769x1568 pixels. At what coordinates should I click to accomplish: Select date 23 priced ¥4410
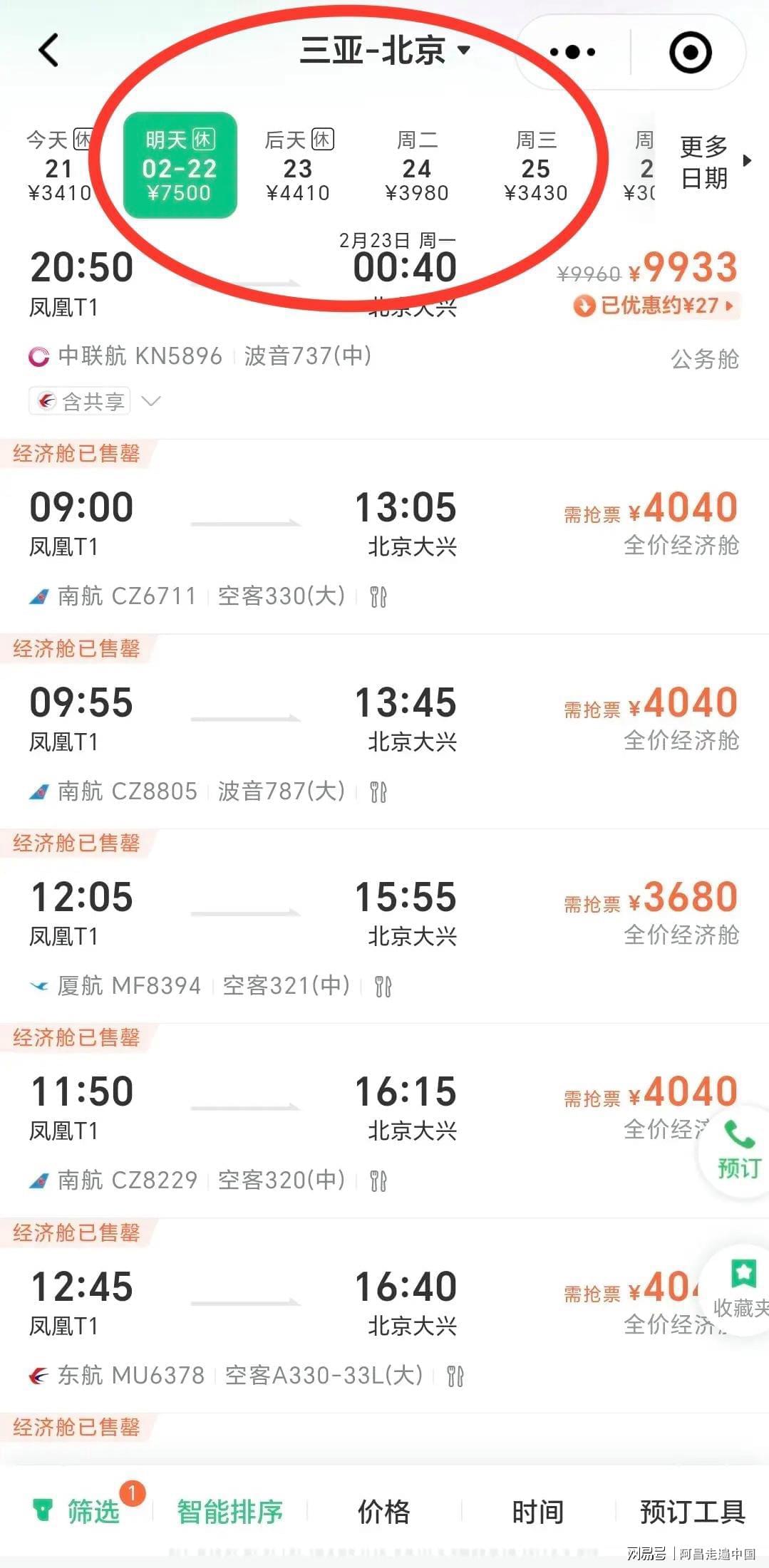tap(298, 167)
